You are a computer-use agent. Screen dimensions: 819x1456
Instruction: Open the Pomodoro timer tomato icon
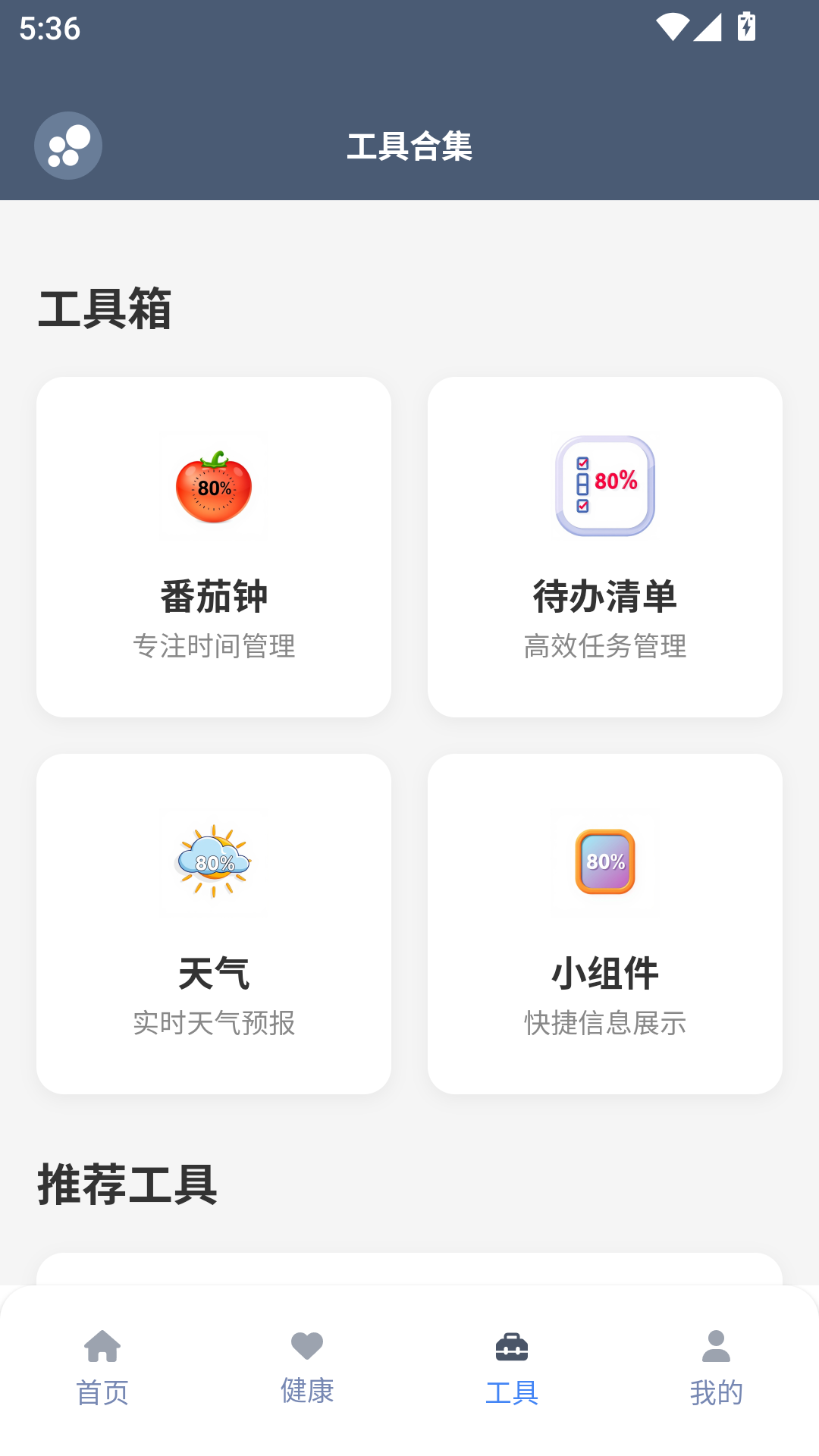tap(214, 485)
